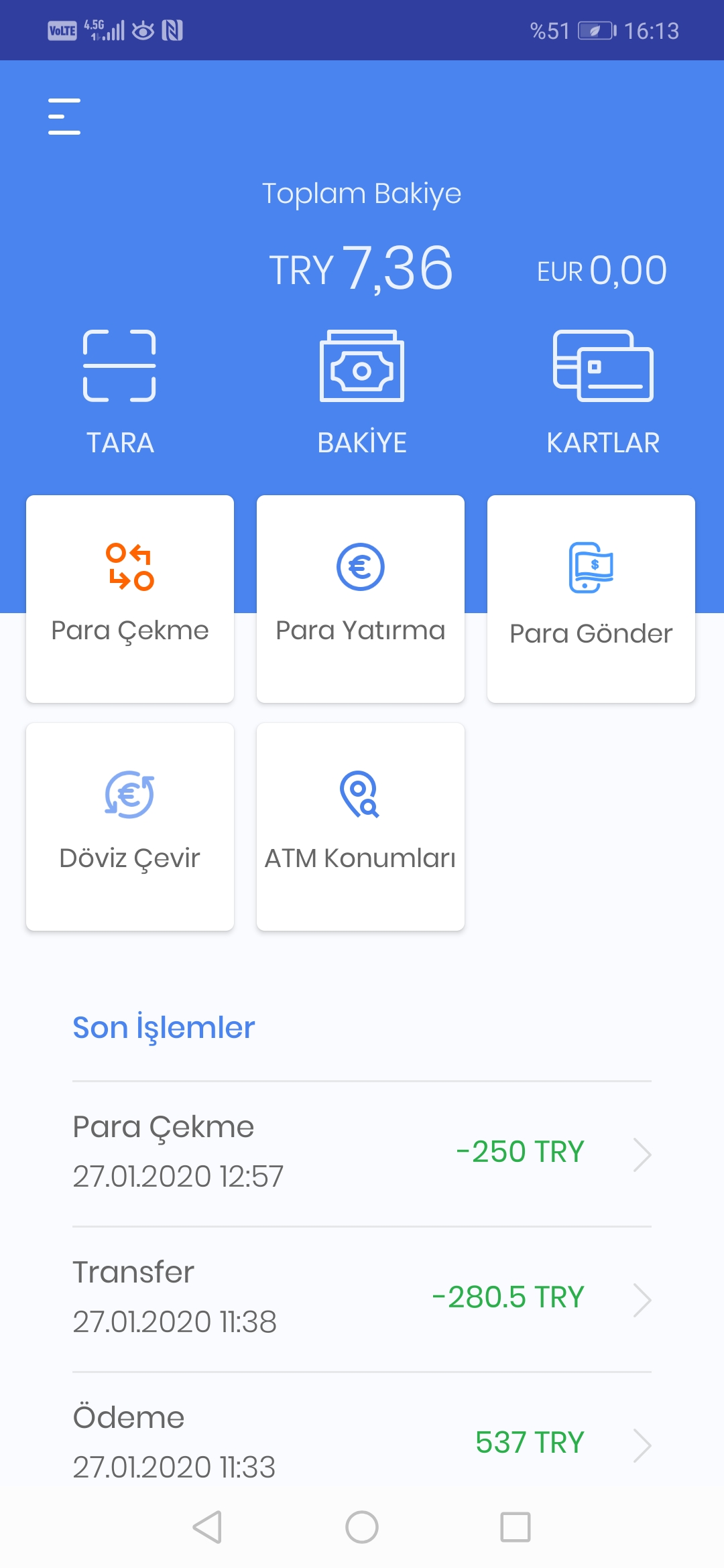The width and height of the screenshot is (724, 1568).
Task: Open the Para Gönder tile
Action: [x=591, y=599]
